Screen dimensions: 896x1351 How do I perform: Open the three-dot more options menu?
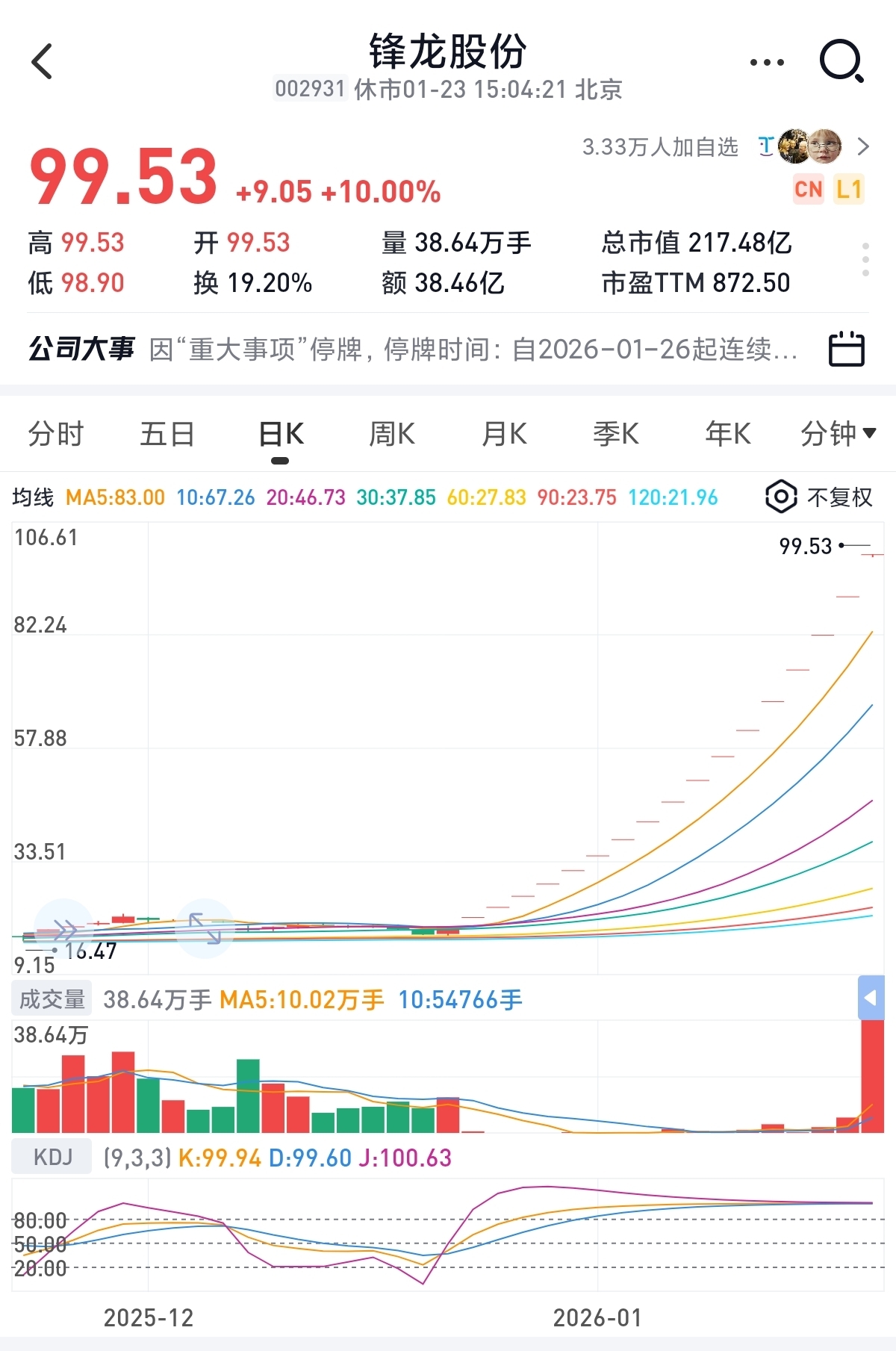(x=767, y=63)
